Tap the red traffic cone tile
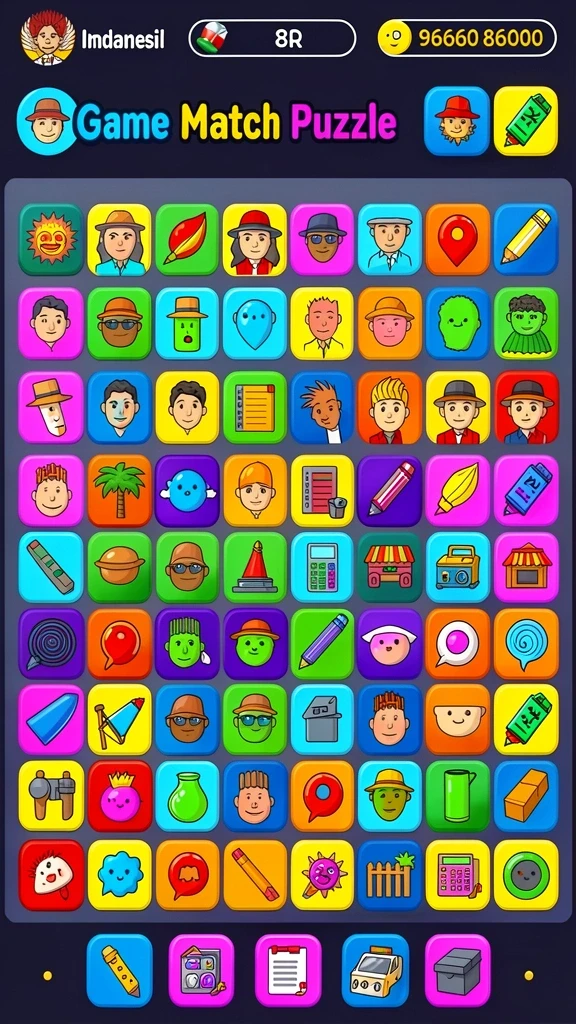Viewport: 576px width, 1024px height. [x=255, y=567]
